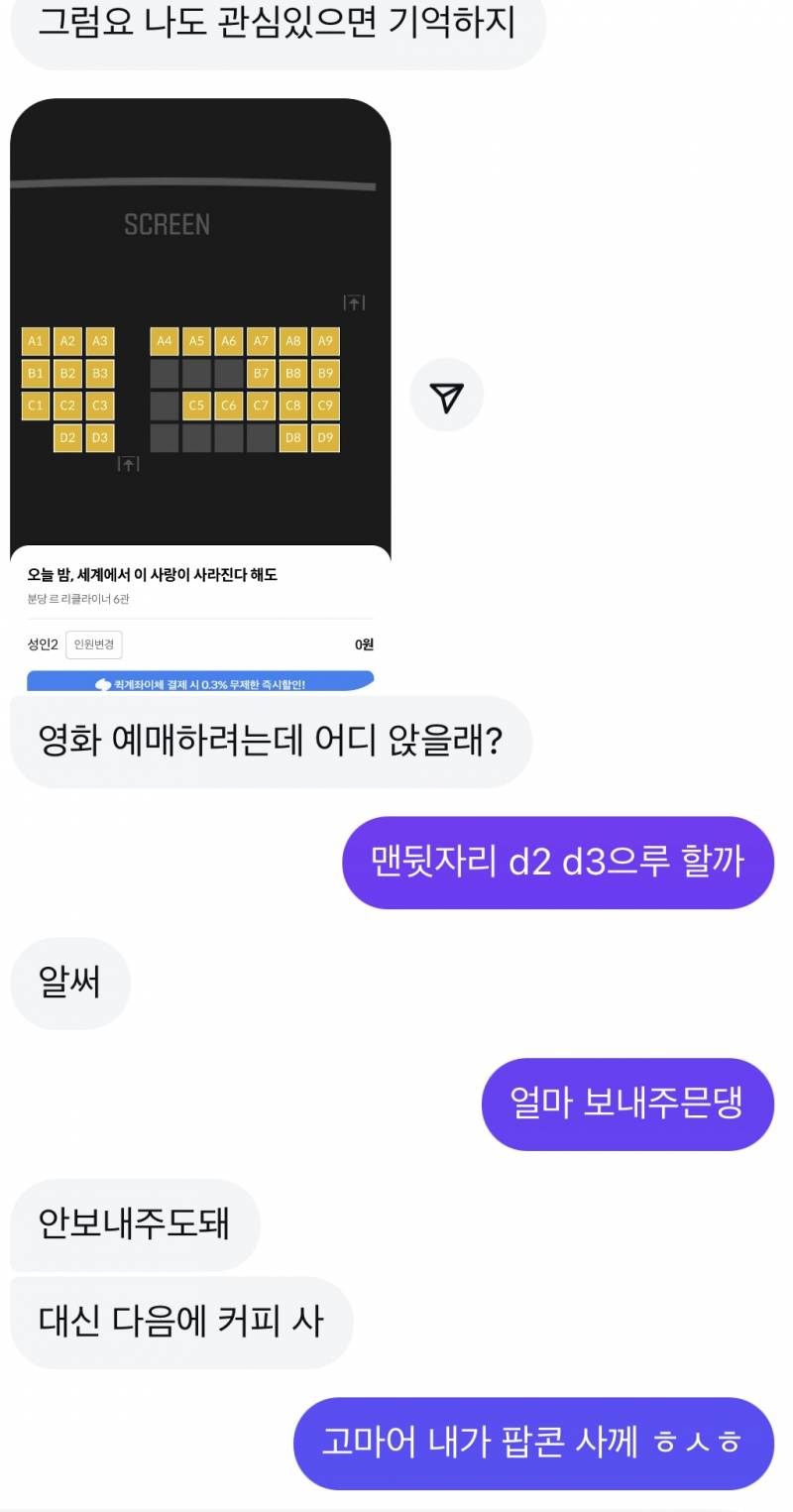
Task: Mark seat B2 as selected
Action: pyautogui.click(x=68, y=373)
